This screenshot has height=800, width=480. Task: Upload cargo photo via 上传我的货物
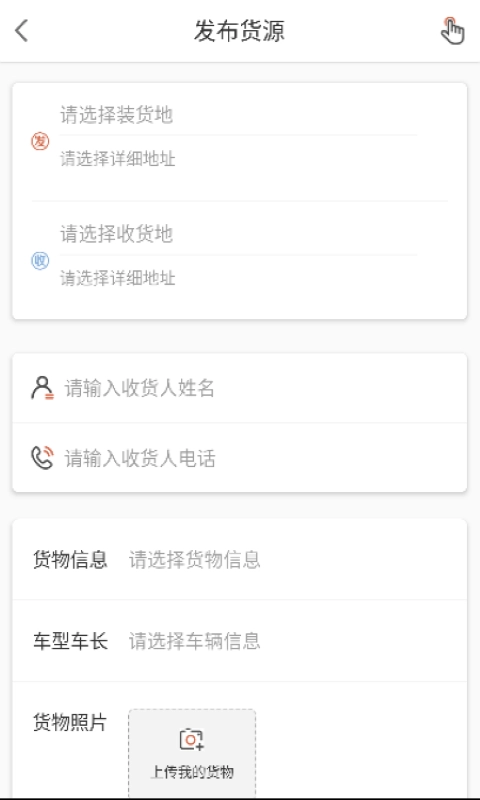(192, 754)
